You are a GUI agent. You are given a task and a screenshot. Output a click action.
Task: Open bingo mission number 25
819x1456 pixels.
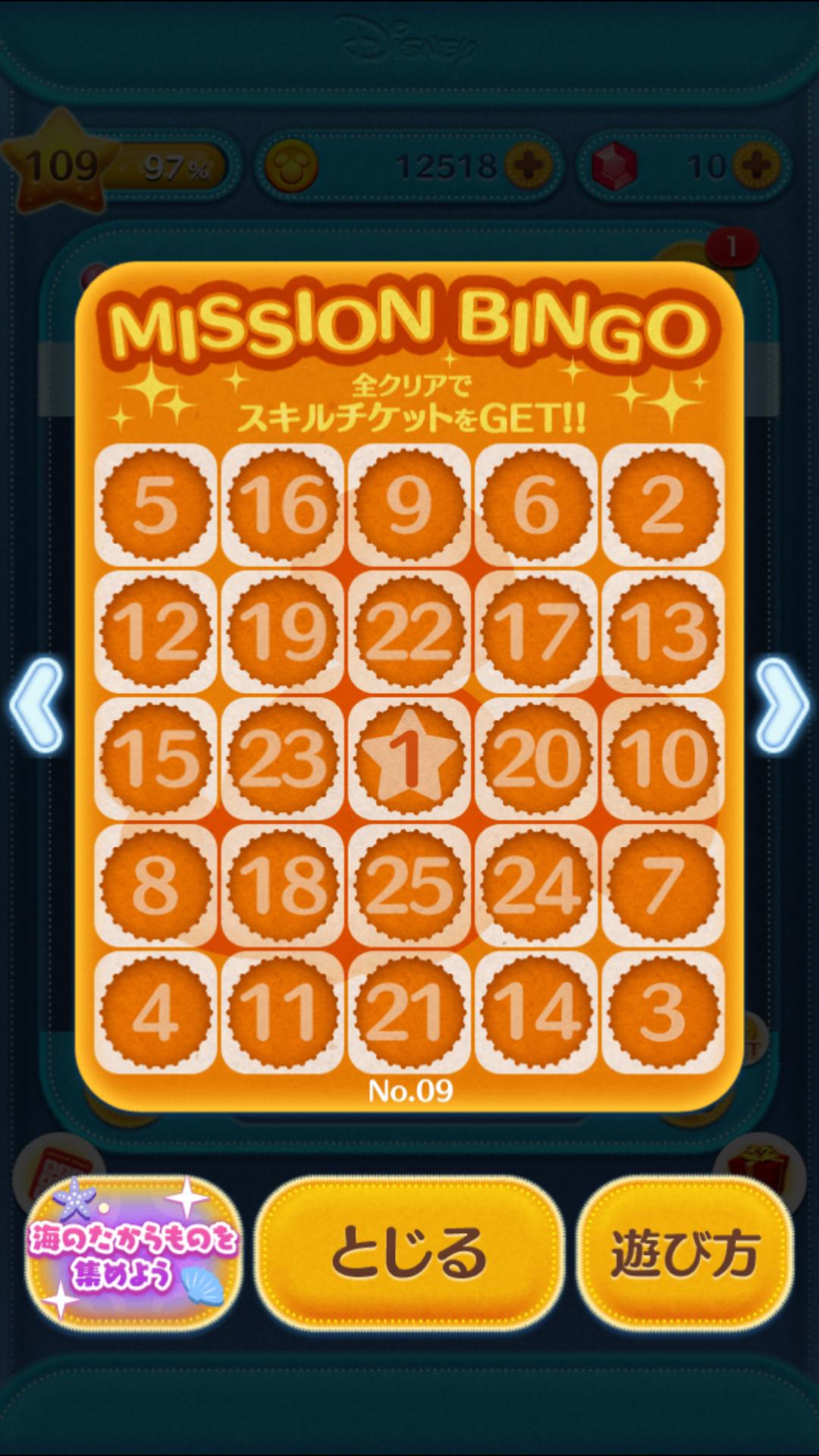pyautogui.click(x=409, y=885)
